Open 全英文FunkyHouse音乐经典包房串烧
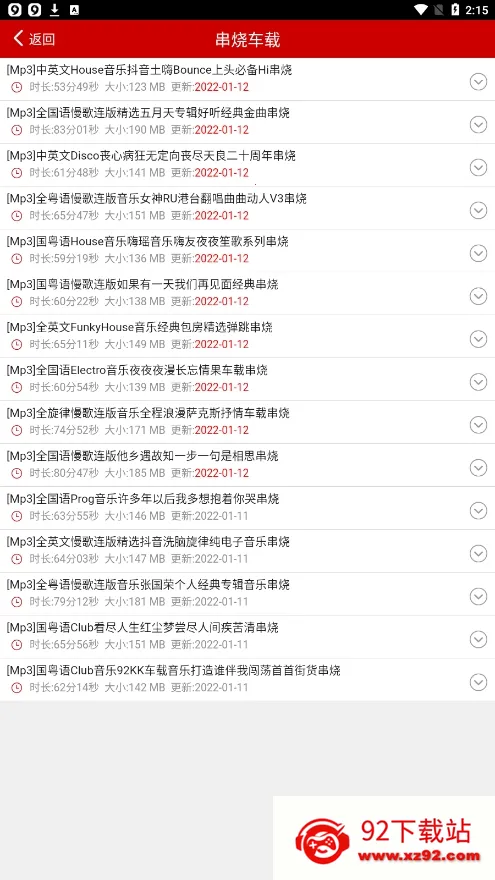 pos(248,336)
